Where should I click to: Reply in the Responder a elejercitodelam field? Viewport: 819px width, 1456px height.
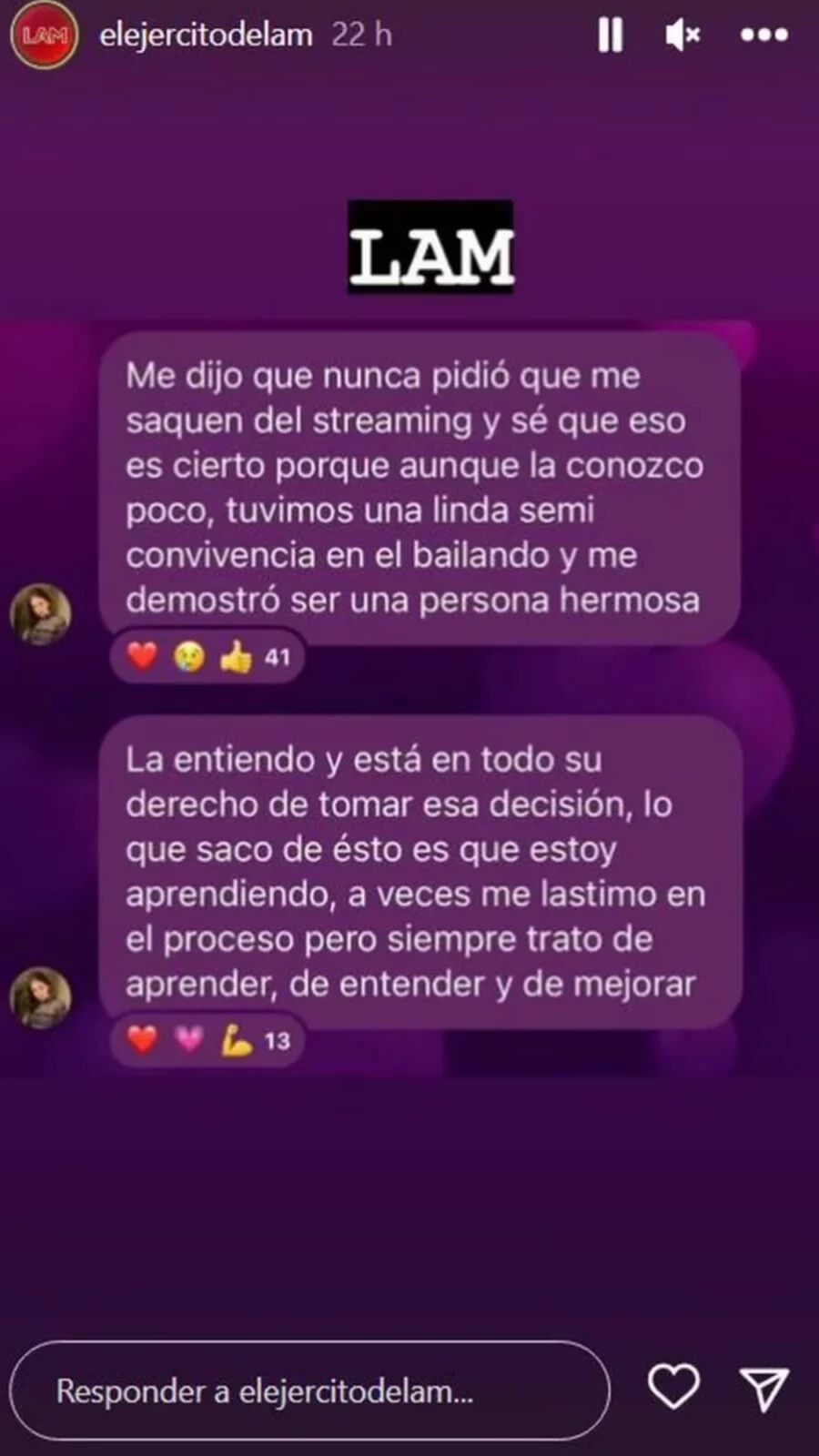click(309, 1390)
